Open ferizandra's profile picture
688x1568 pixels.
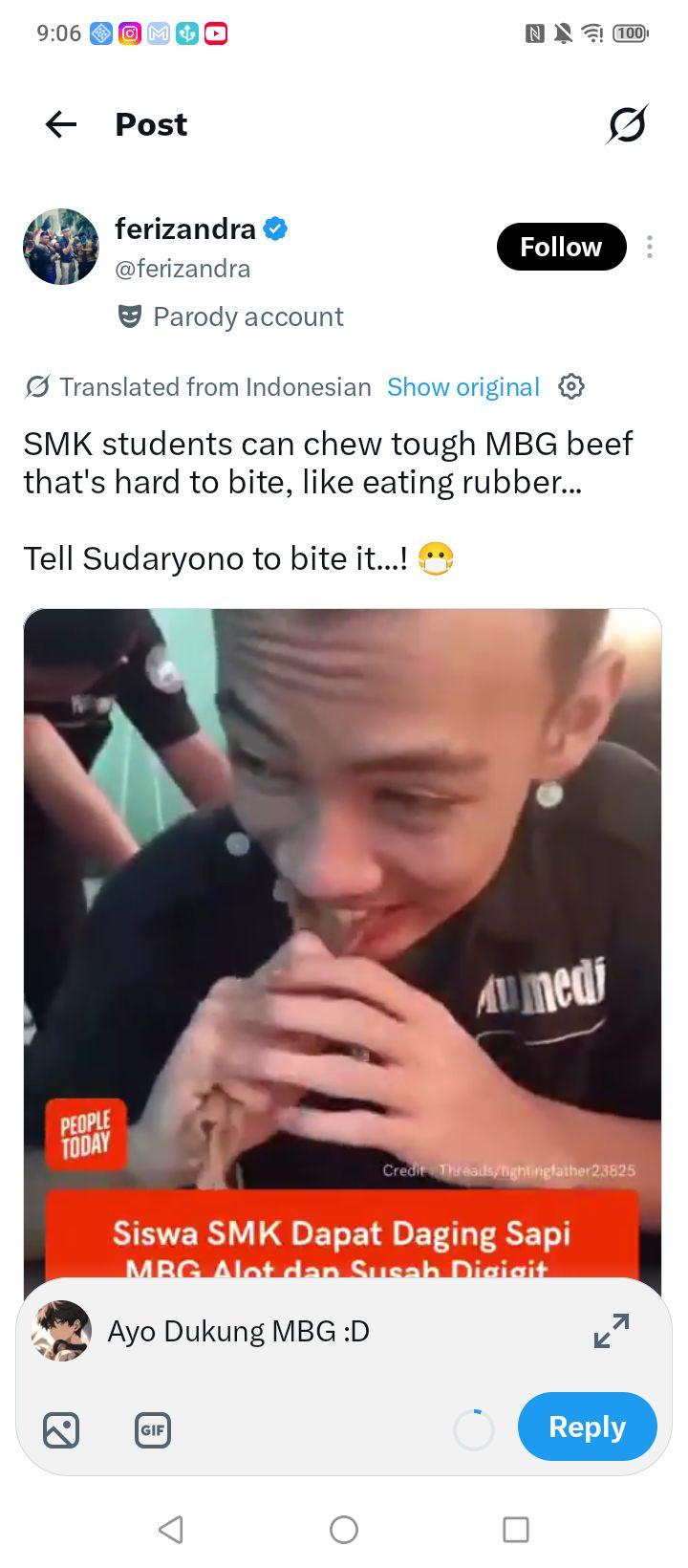tap(61, 247)
